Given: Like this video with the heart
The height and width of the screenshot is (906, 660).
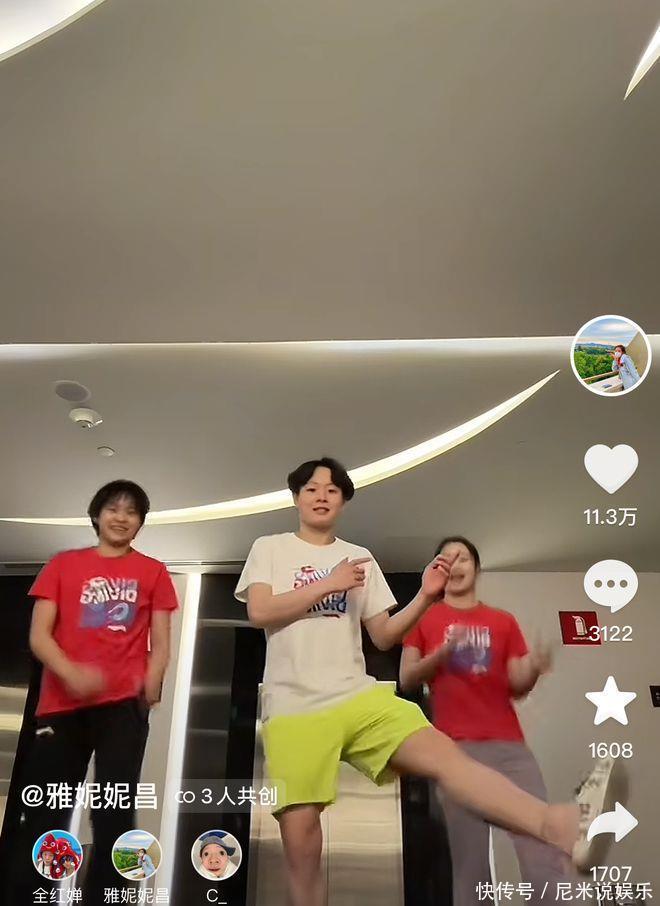Looking at the screenshot, I should [610, 468].
